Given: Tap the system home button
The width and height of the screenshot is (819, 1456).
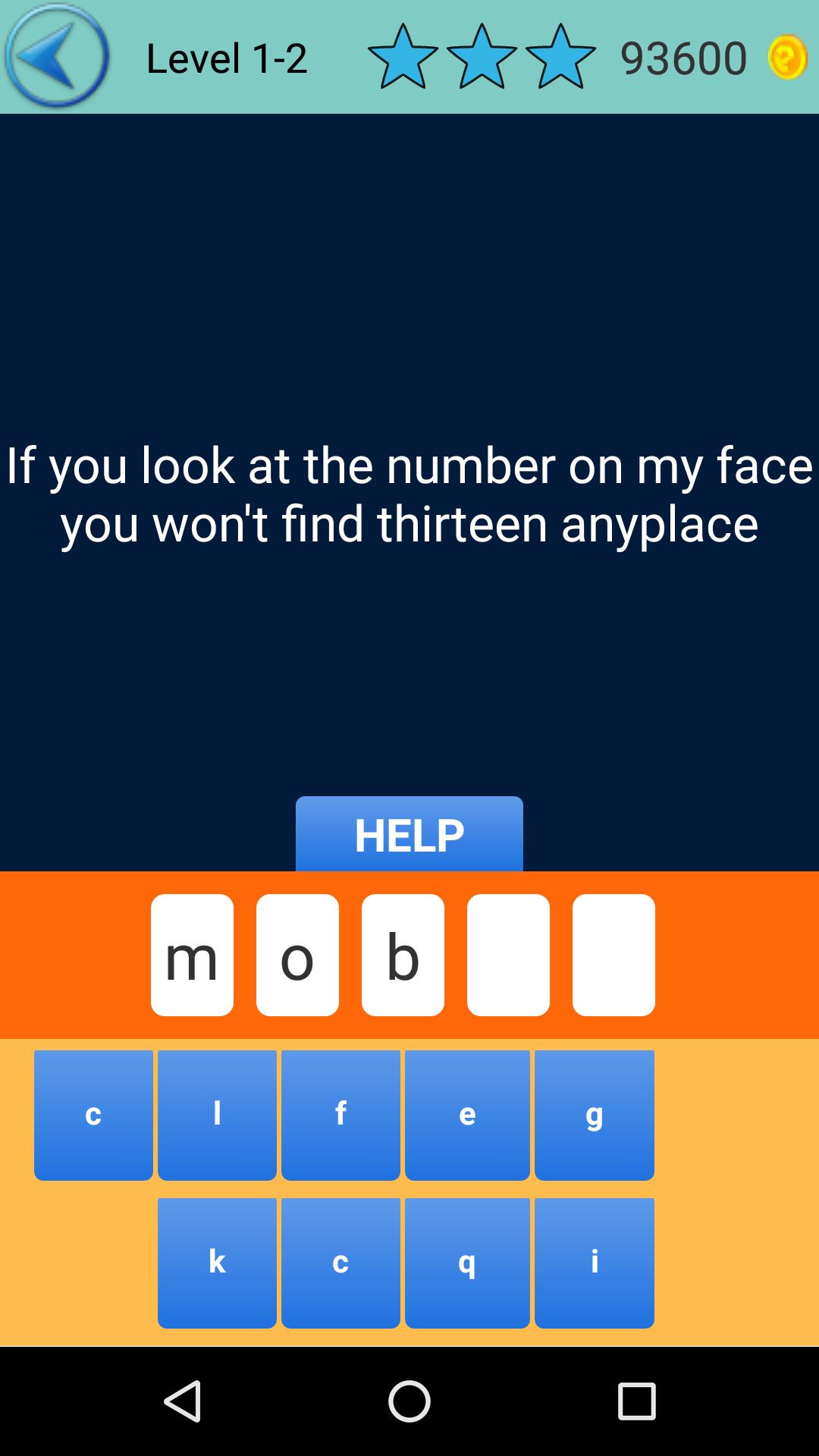Looking at the screenshot, I should tap(409, 1401).
